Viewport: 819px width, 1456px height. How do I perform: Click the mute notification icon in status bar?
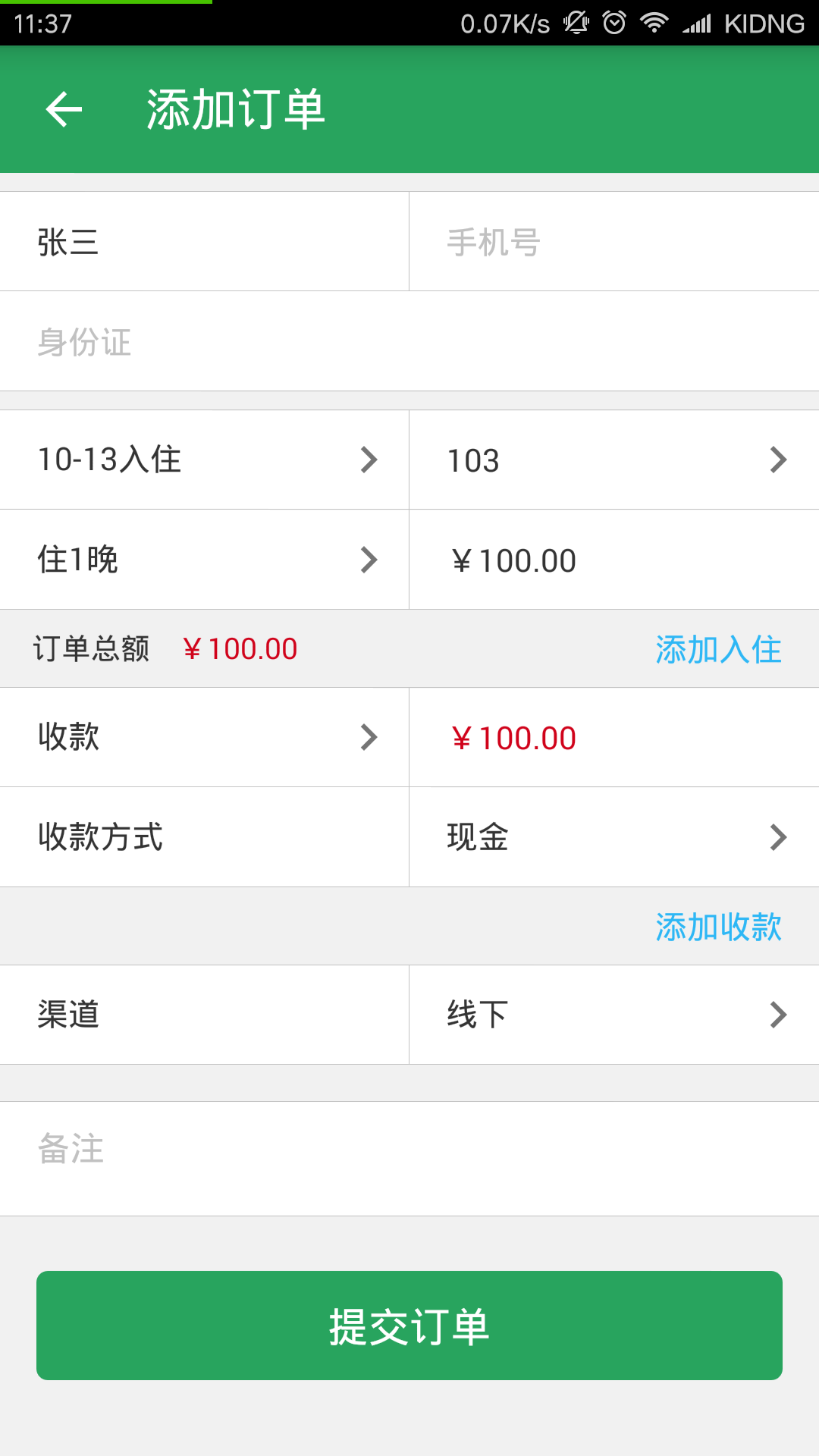coord(578,24)
